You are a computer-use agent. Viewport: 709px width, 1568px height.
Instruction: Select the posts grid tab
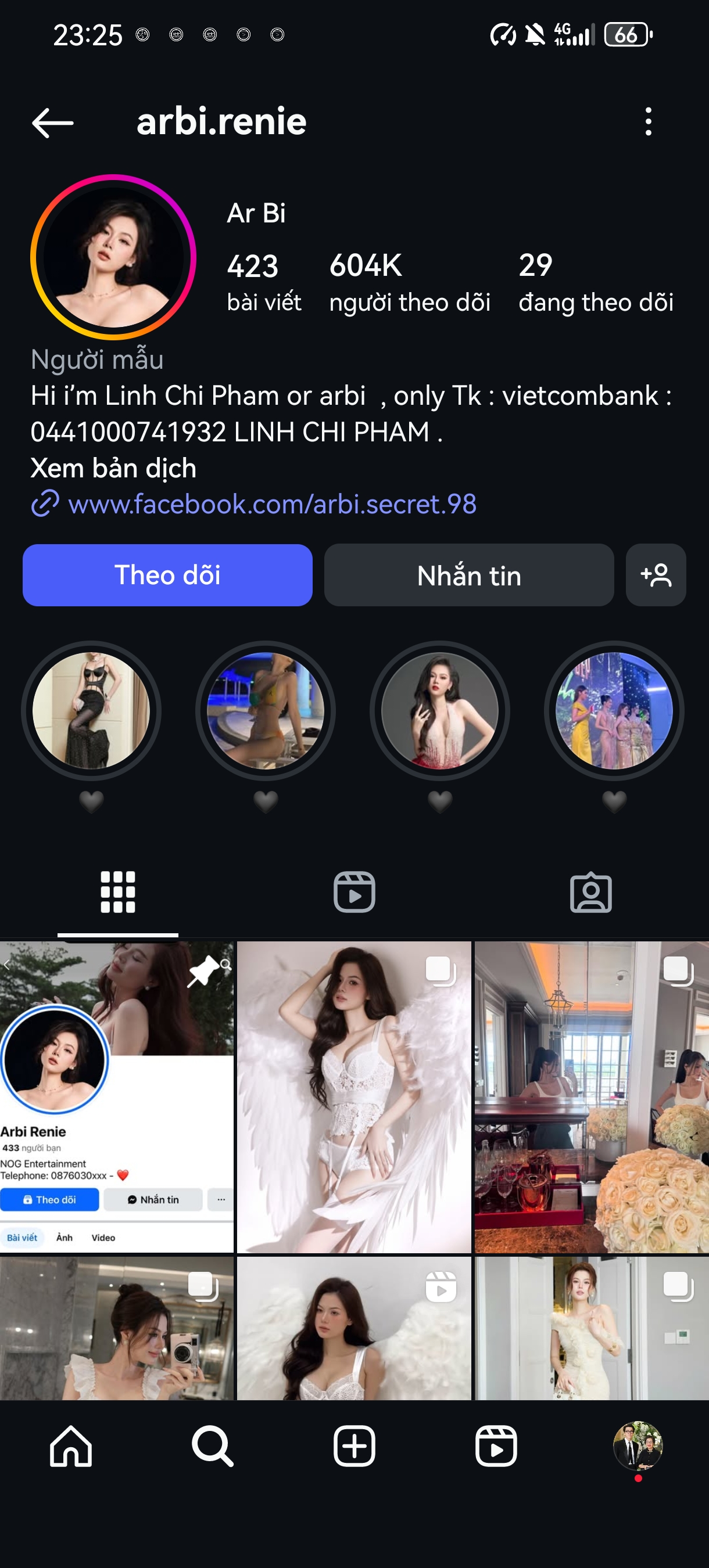(117, 894)
